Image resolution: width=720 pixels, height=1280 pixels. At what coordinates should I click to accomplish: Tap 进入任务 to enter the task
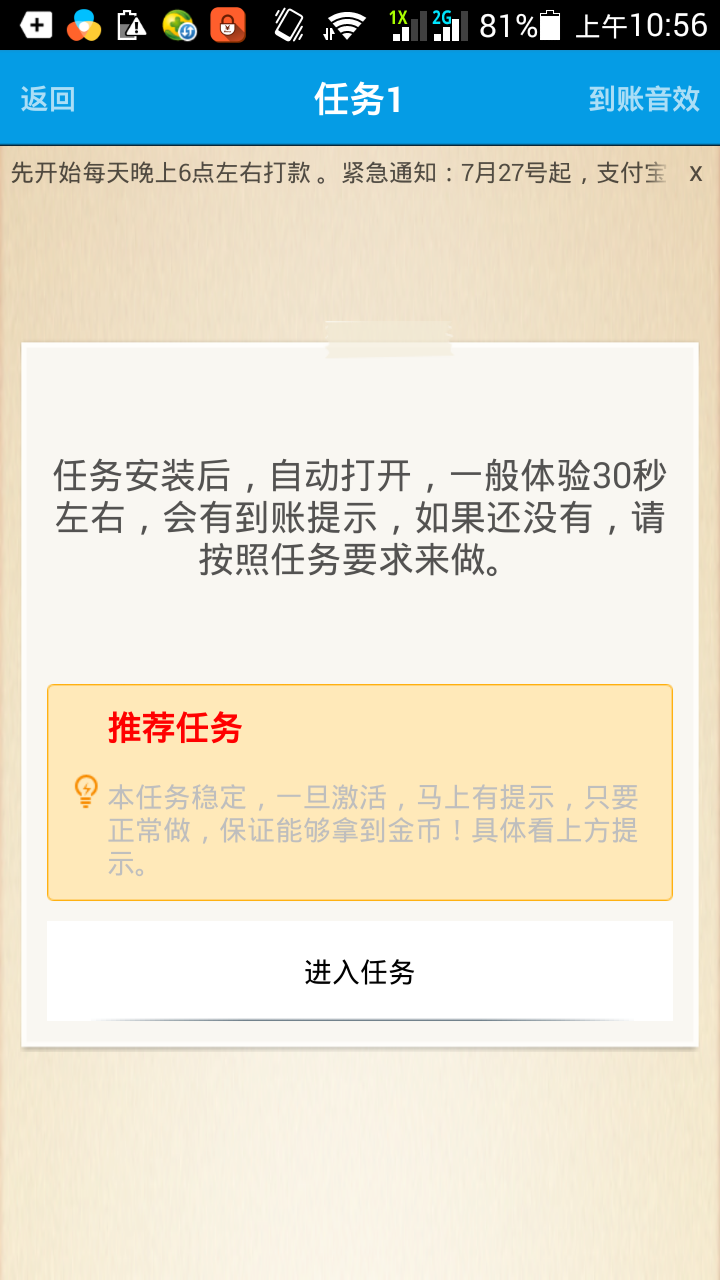point(360,971)
